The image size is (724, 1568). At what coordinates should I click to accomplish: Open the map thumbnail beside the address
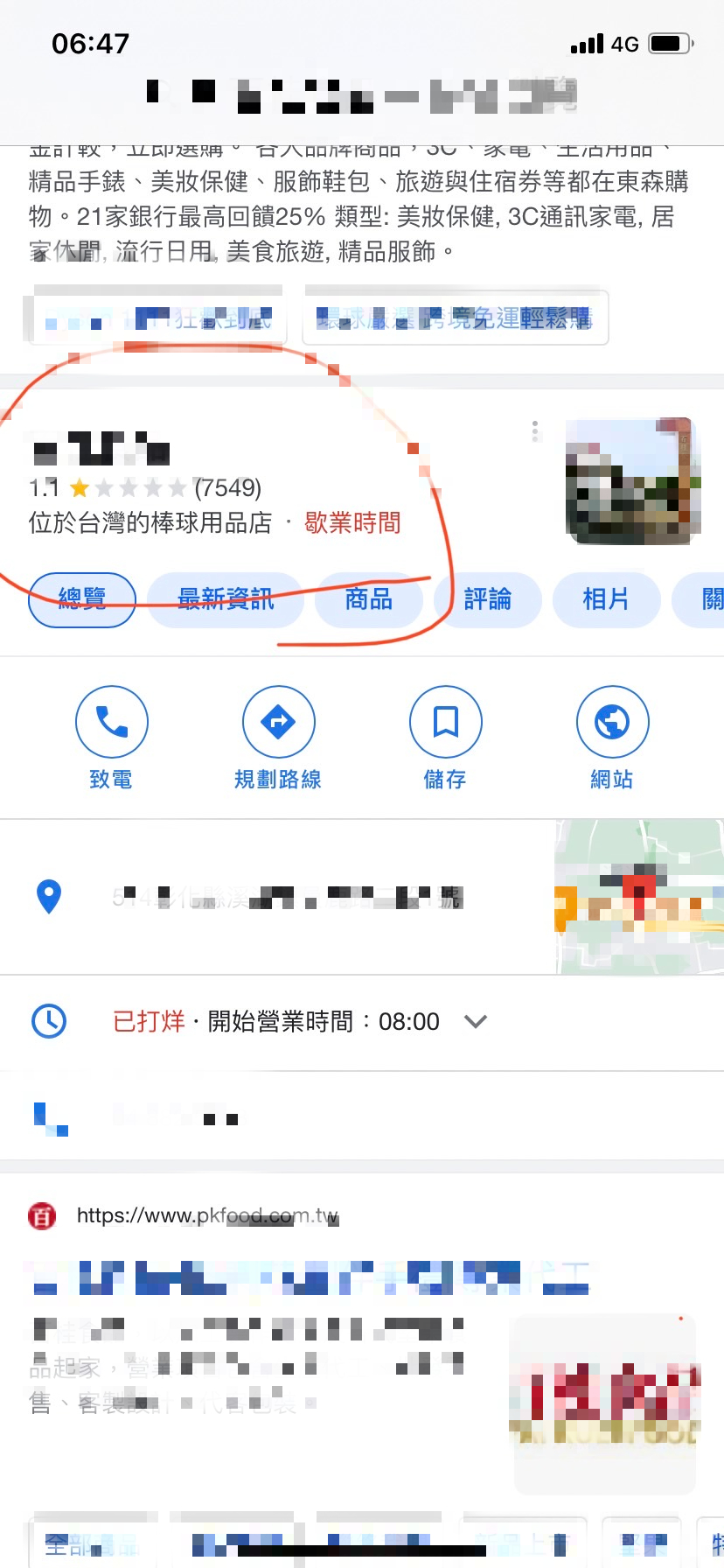[638, 897]
